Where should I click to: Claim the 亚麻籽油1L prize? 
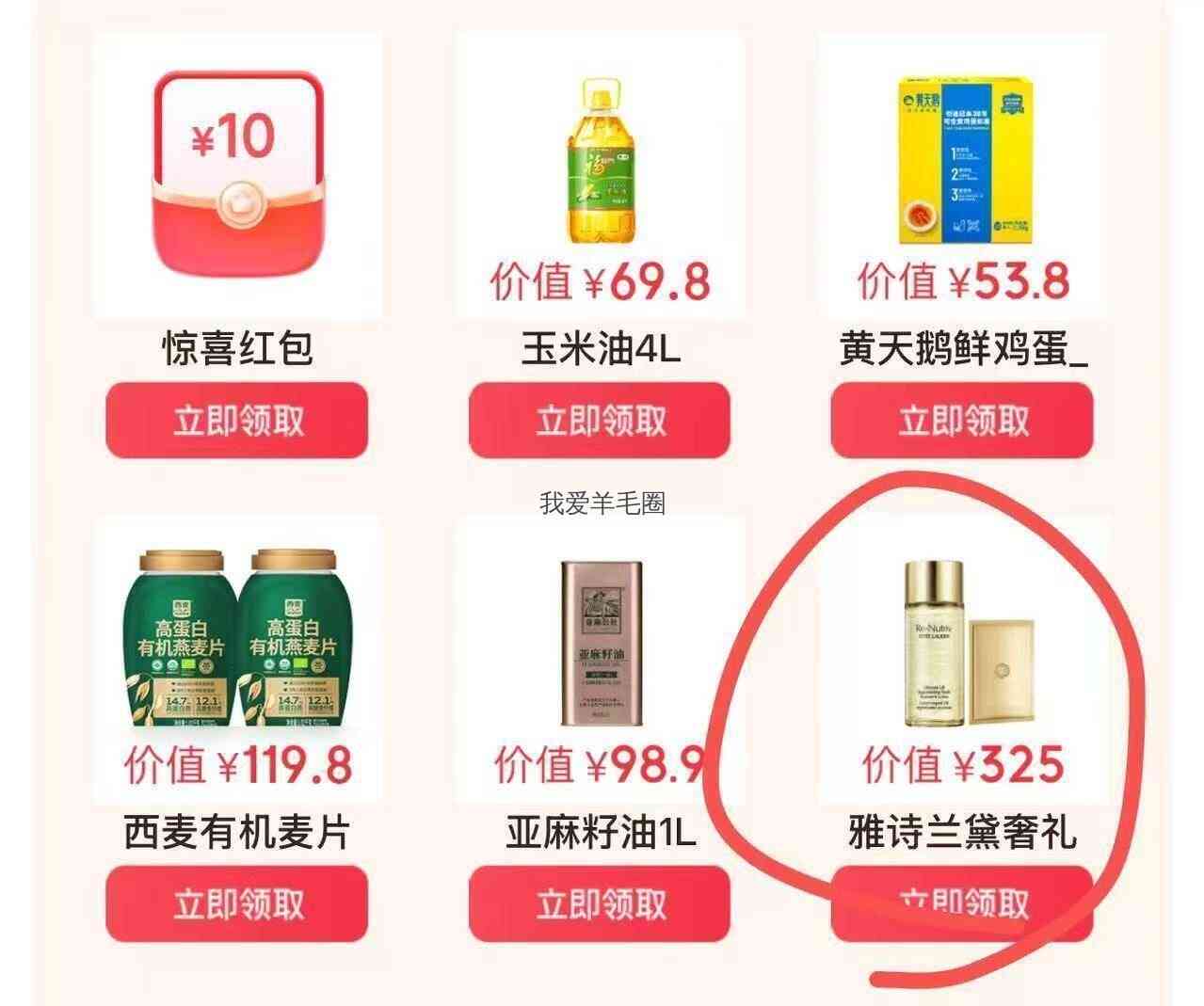[600, 903]
